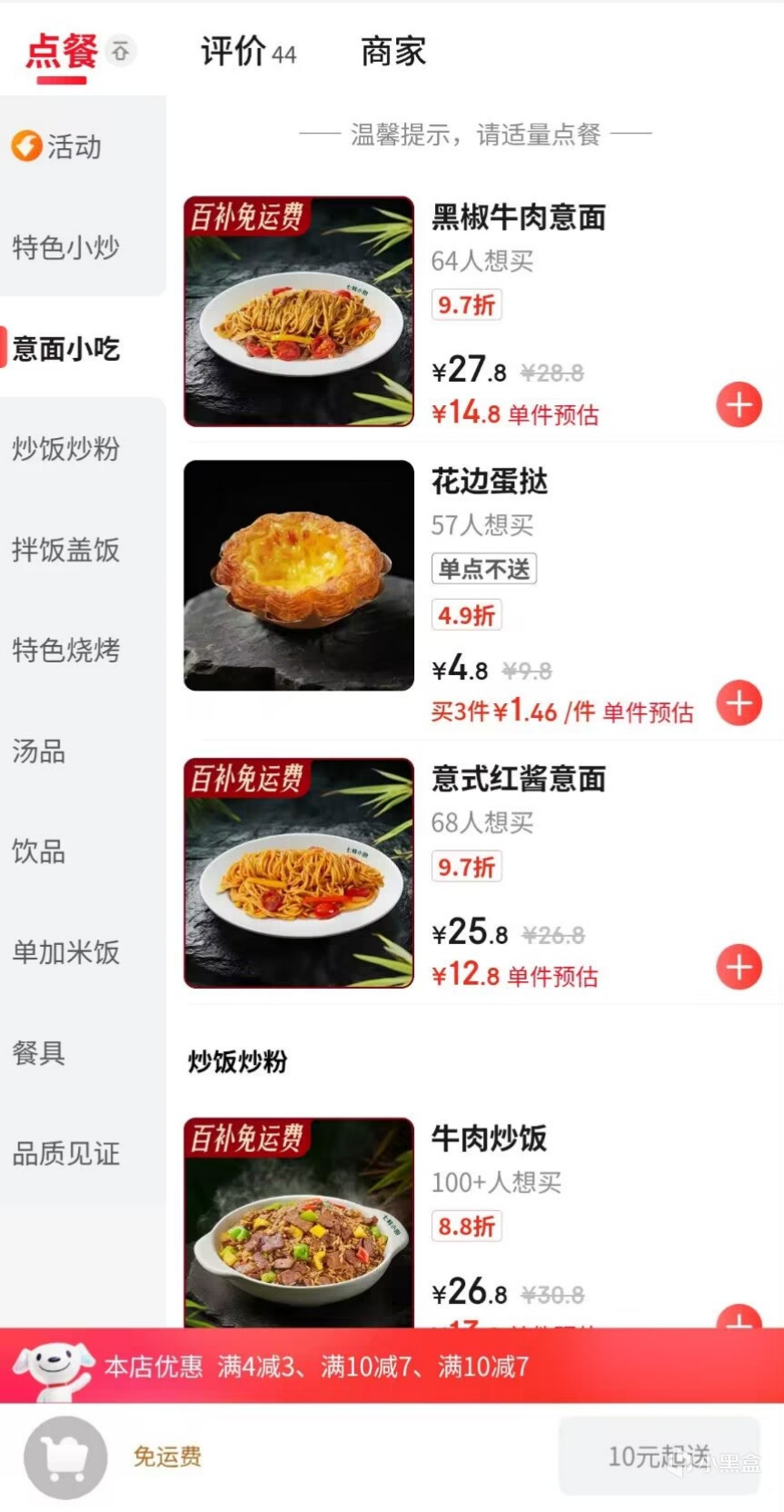784x1512 pixels.
Task: View the 花边蛋挞 dish picture
Action: (x=299, y=575)
